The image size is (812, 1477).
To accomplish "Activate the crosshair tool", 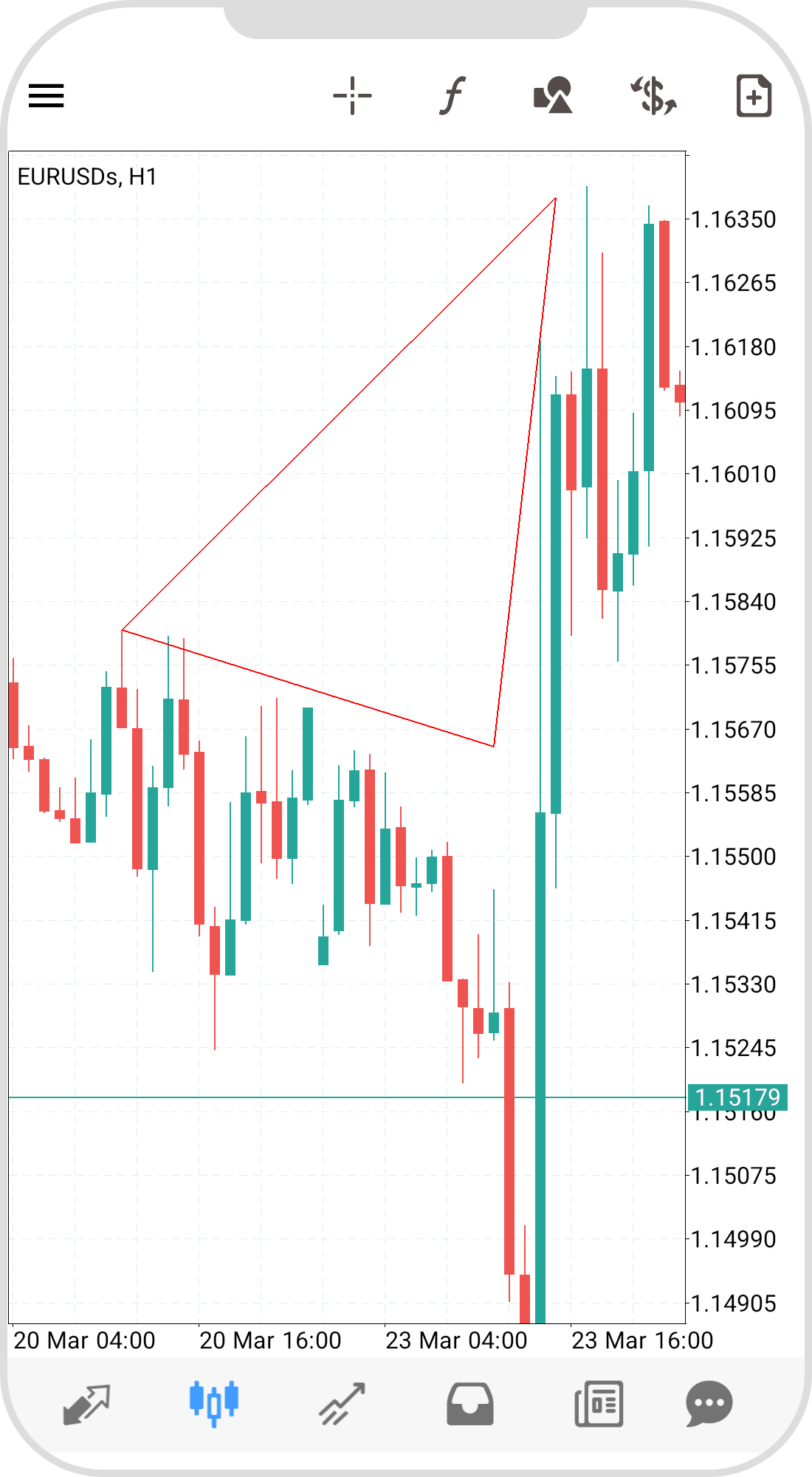I will pos(352,96).
